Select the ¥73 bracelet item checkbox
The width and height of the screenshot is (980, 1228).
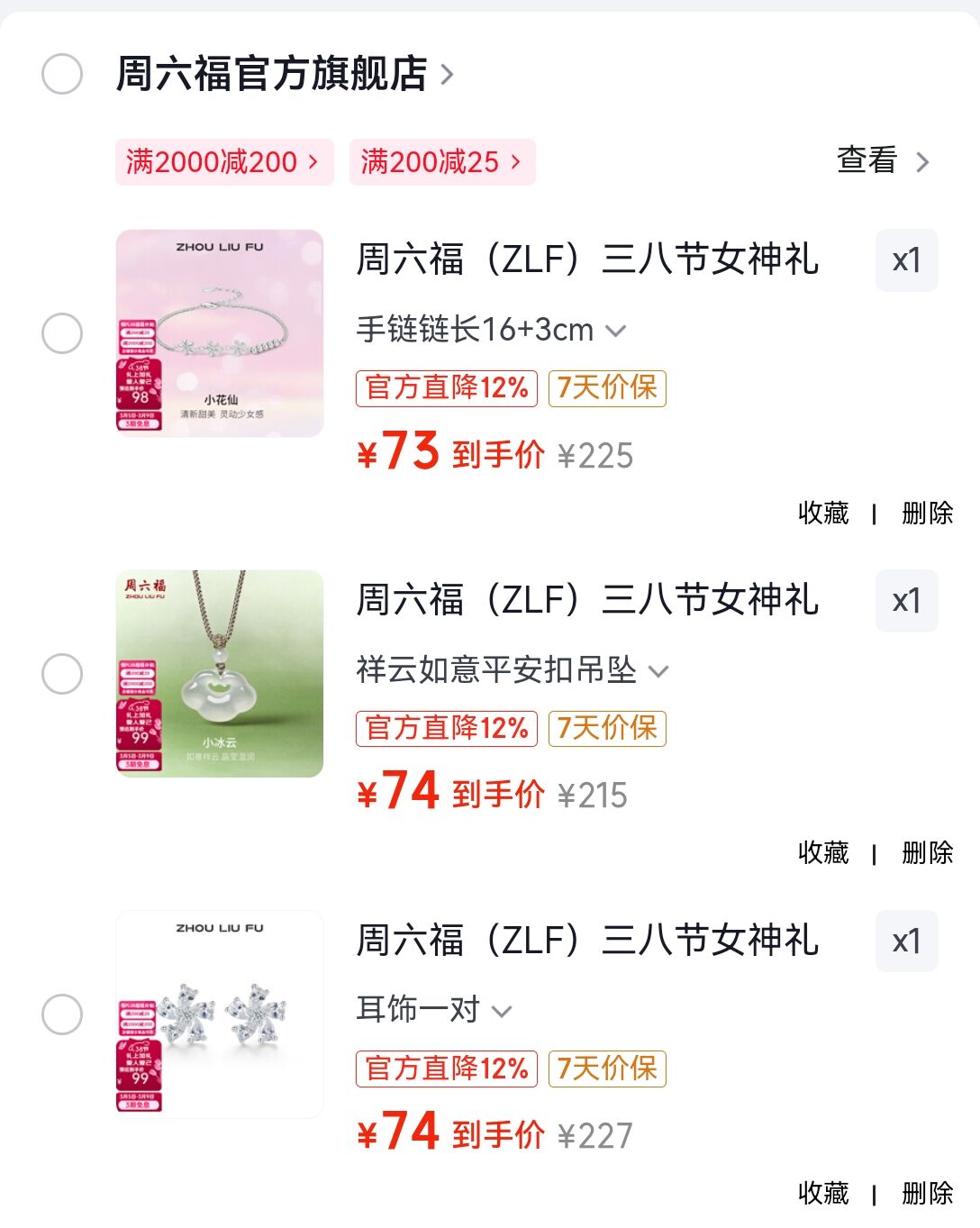click(62, 333)
